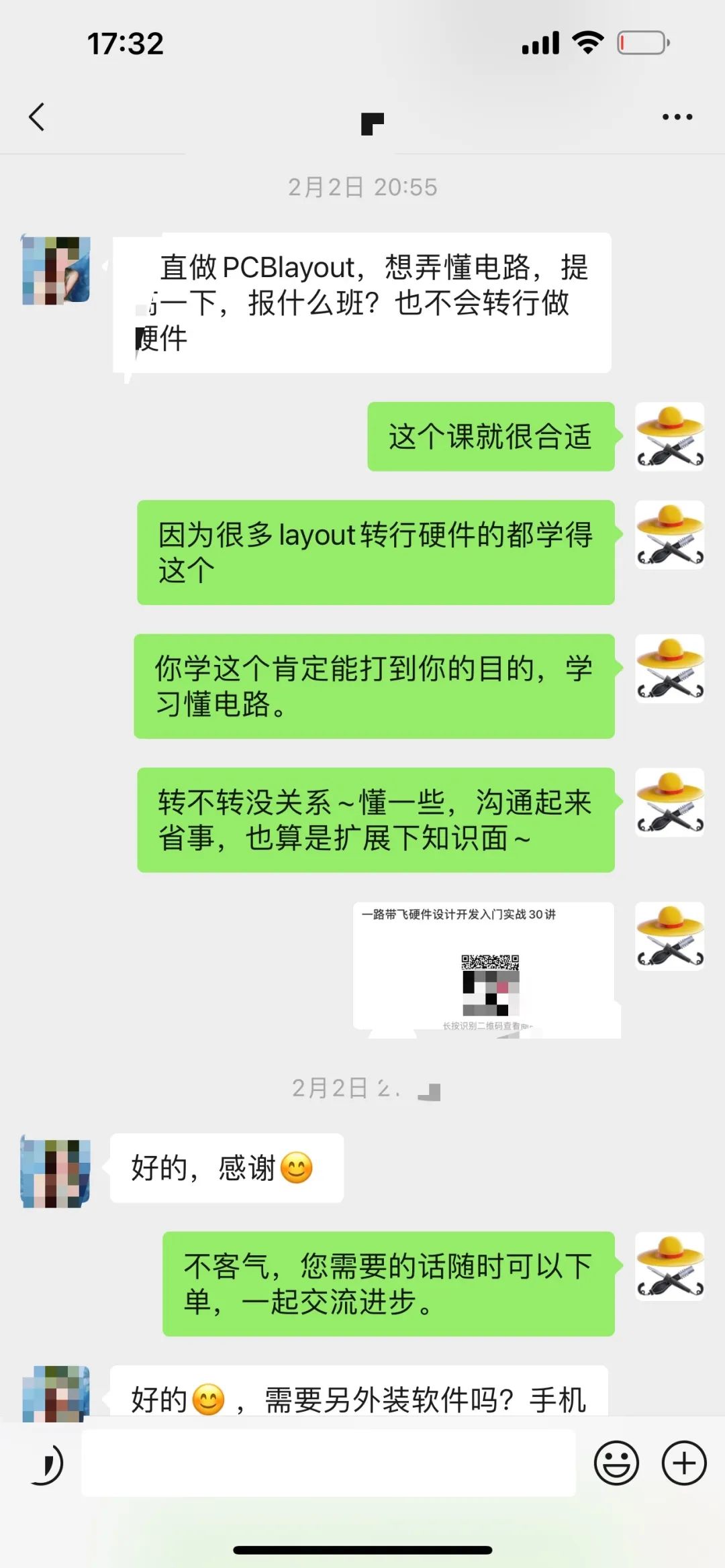
Task: Open the three-dot chat info menu
Action: click(677, 117)
